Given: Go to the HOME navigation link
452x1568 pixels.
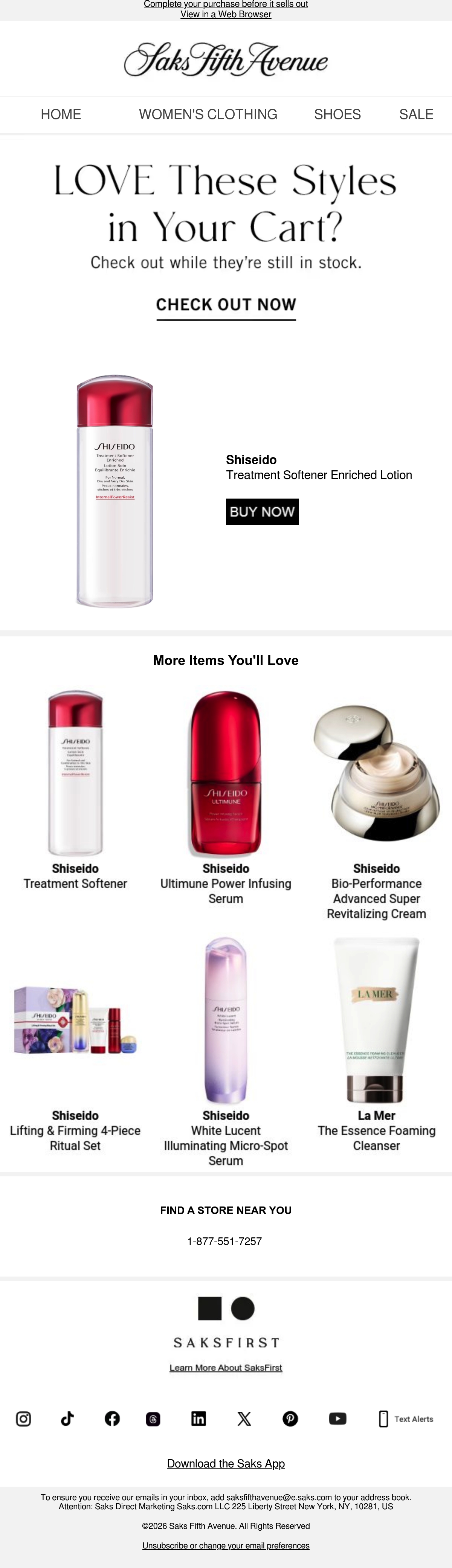Looking at the screenshot, I should (x=61, y=114).
